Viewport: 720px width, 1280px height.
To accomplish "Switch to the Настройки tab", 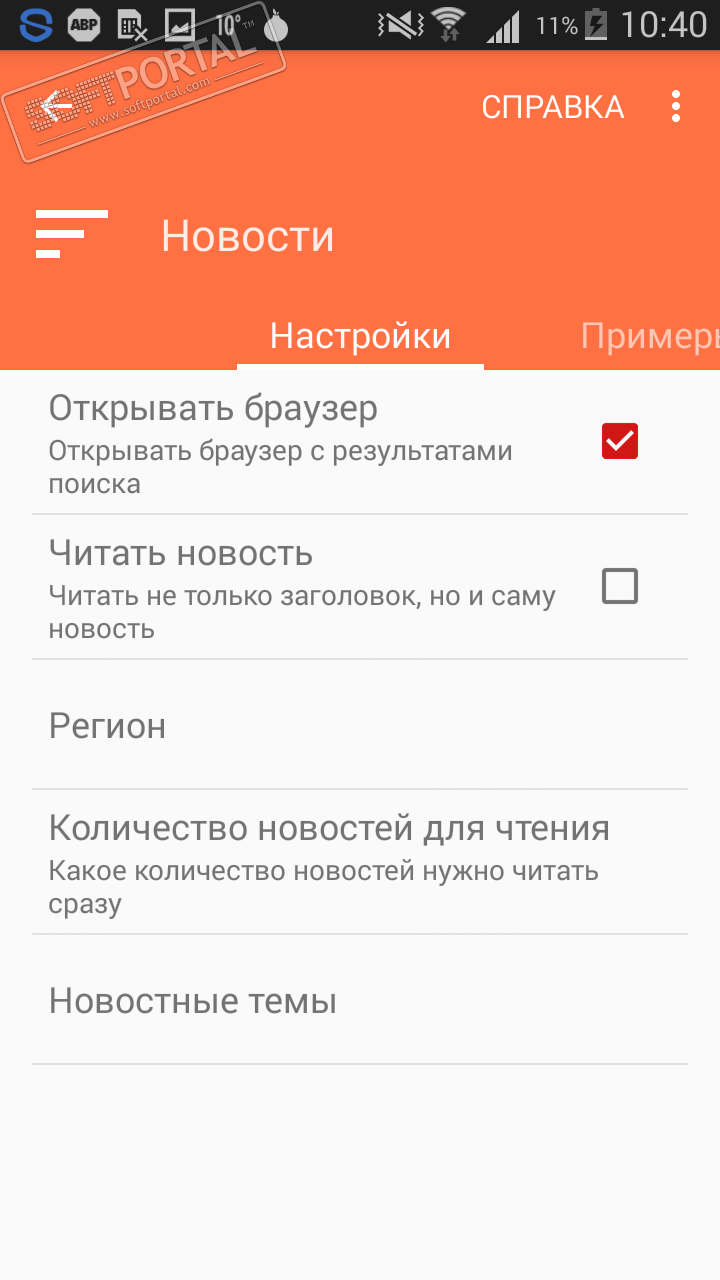I will click(360, 336).
